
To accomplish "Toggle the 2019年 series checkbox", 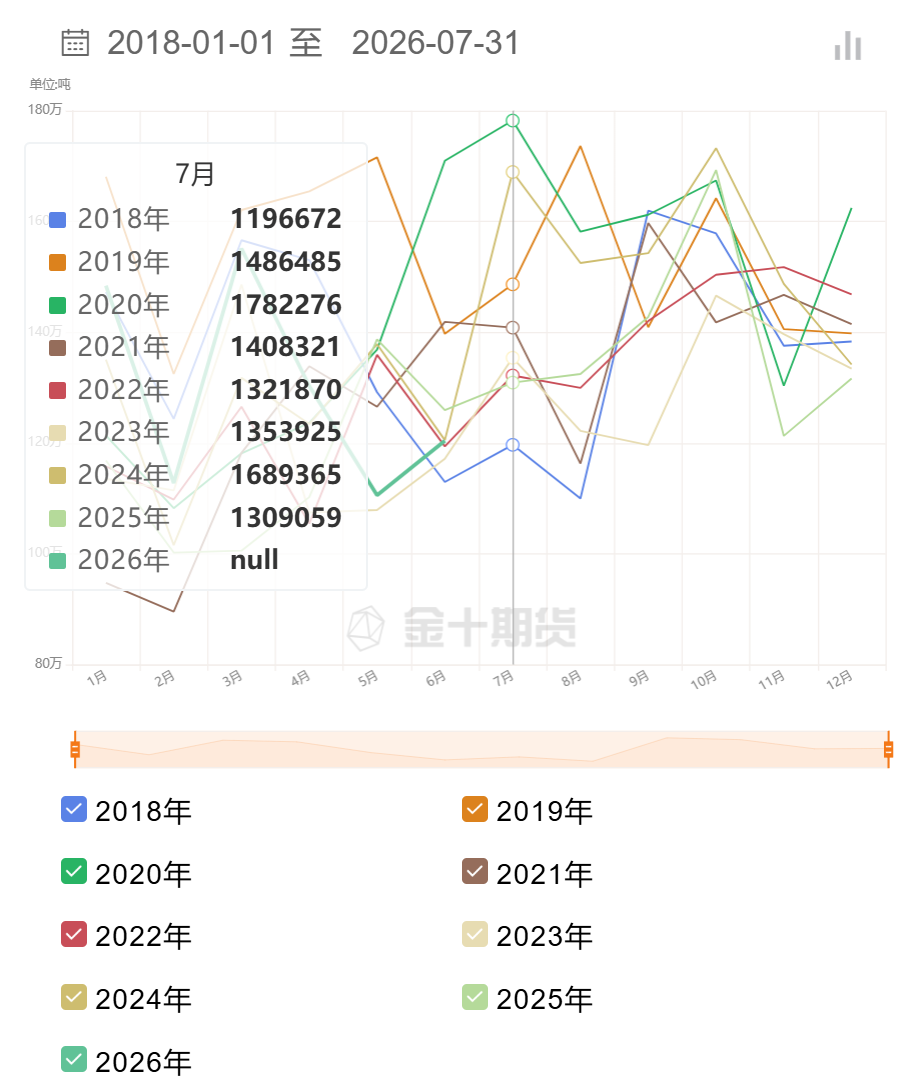I will point(475,809).
